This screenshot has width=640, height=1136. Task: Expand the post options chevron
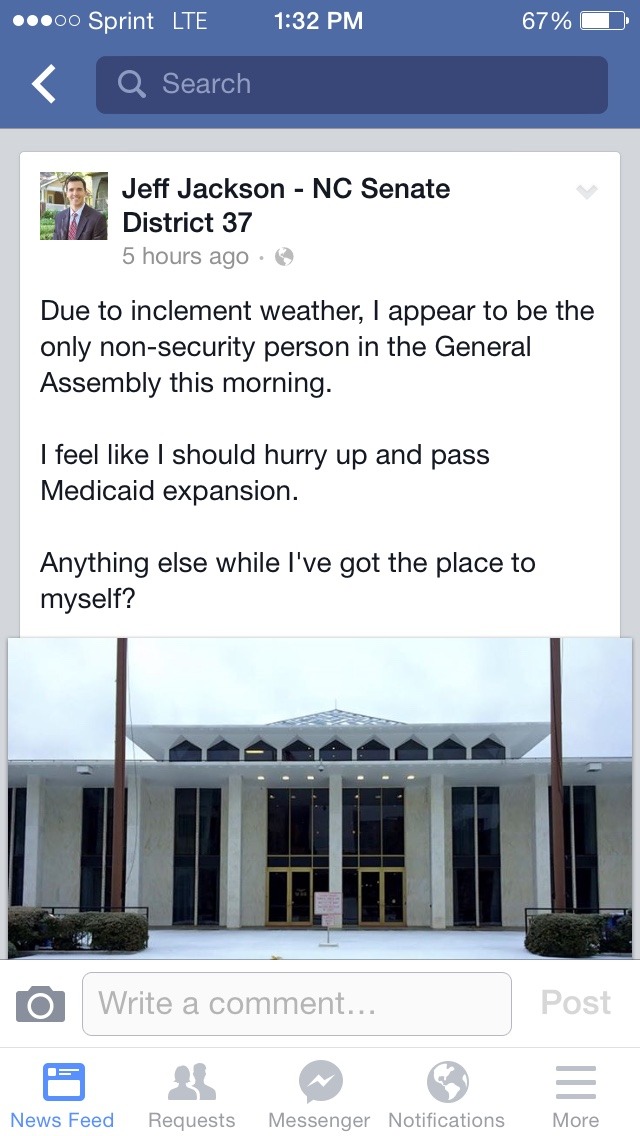coord(587,192)
